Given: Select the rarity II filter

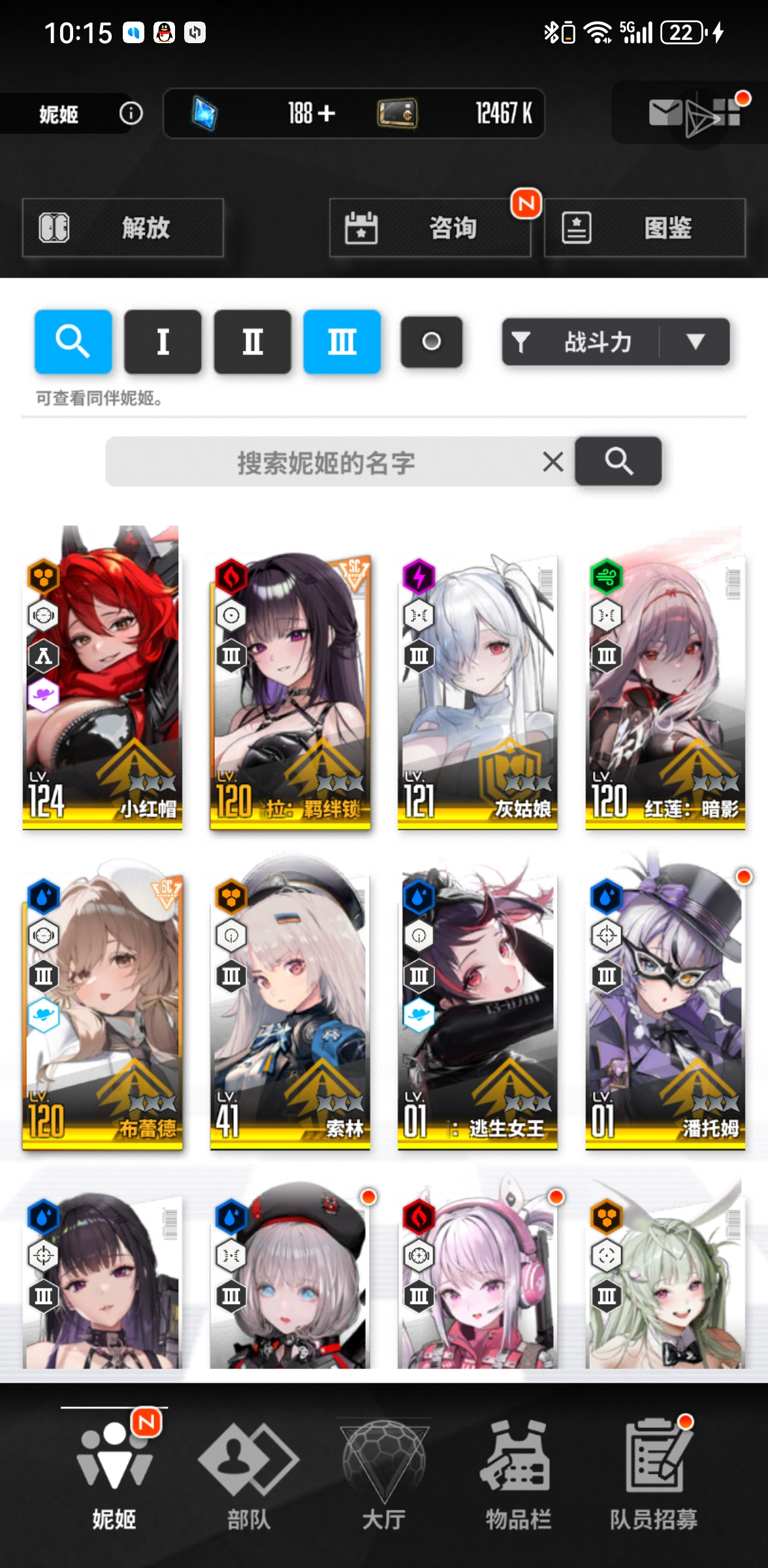Looking at the screenshot, I should pyautogui.click(x=252, y=342).
